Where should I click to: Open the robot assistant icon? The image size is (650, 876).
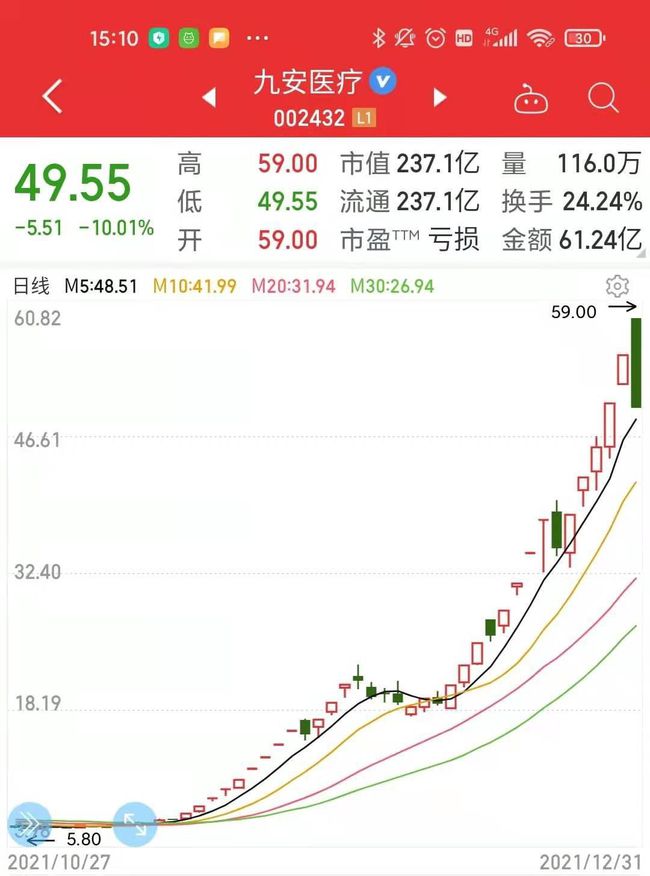530,98
